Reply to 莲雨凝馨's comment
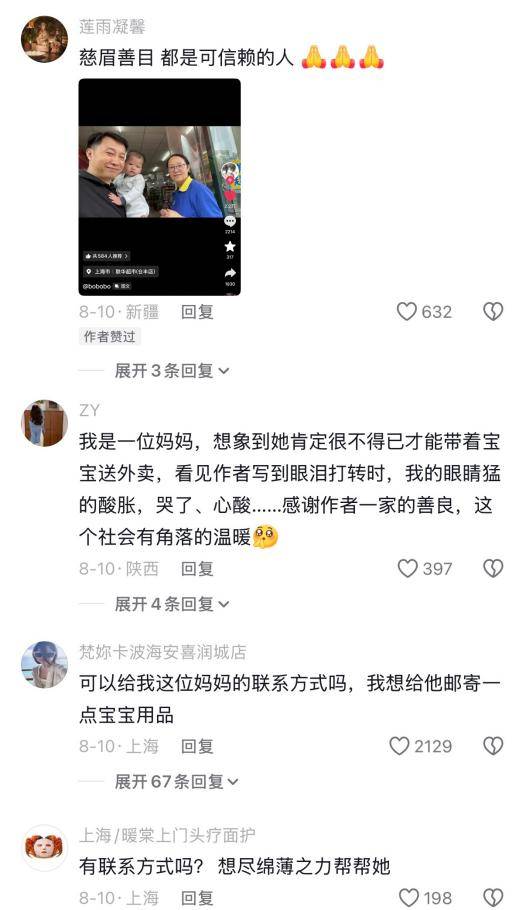 197,312
